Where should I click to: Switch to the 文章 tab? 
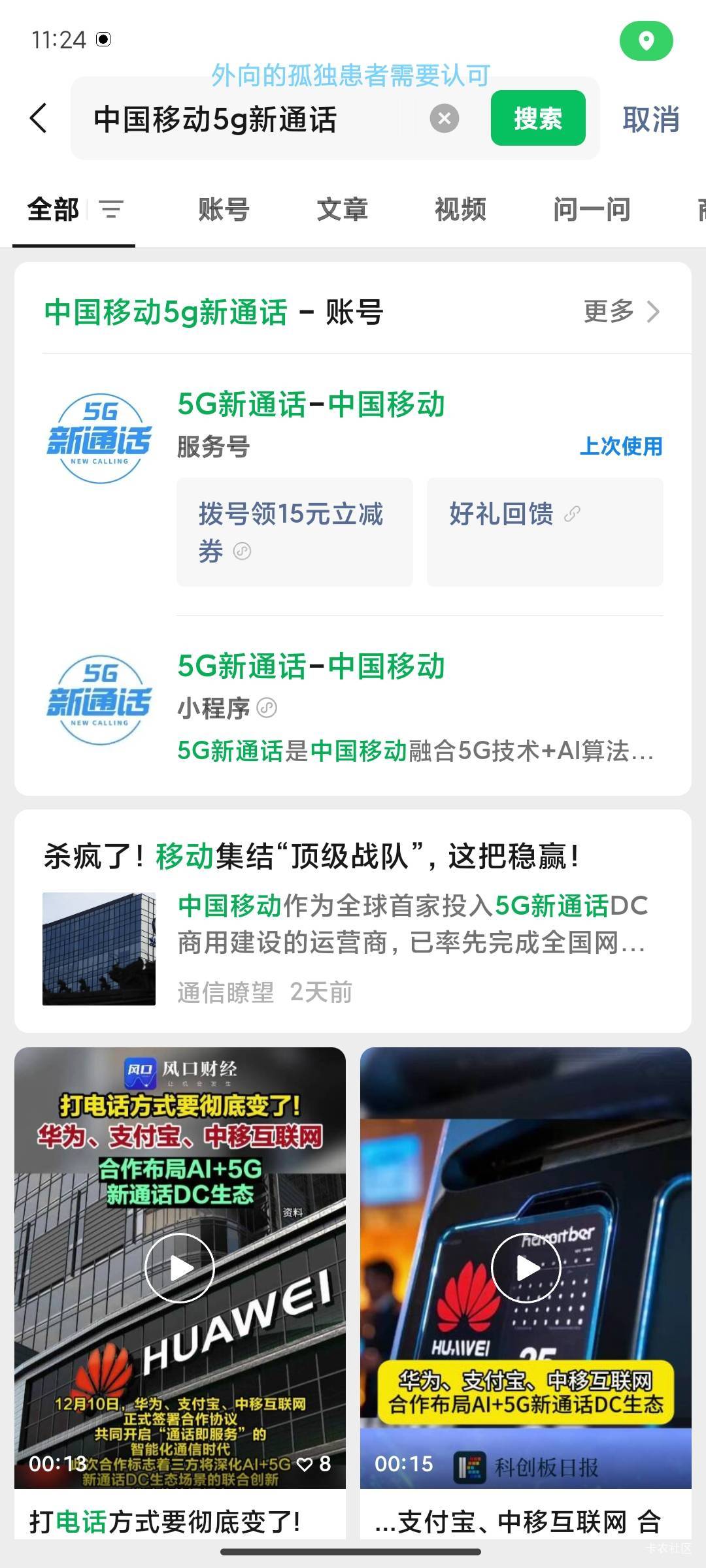tap(342, 210)
